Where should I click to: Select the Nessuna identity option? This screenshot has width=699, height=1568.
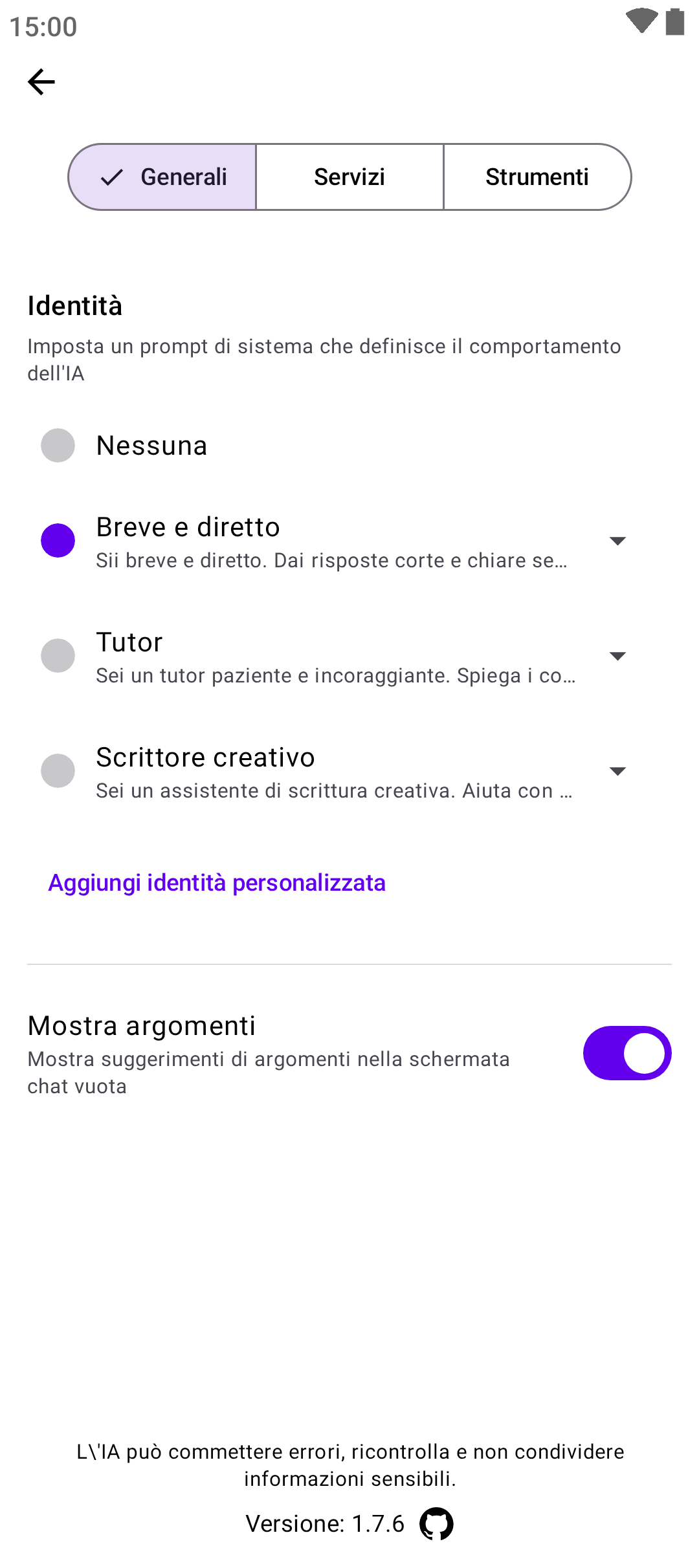pos(58,446)
